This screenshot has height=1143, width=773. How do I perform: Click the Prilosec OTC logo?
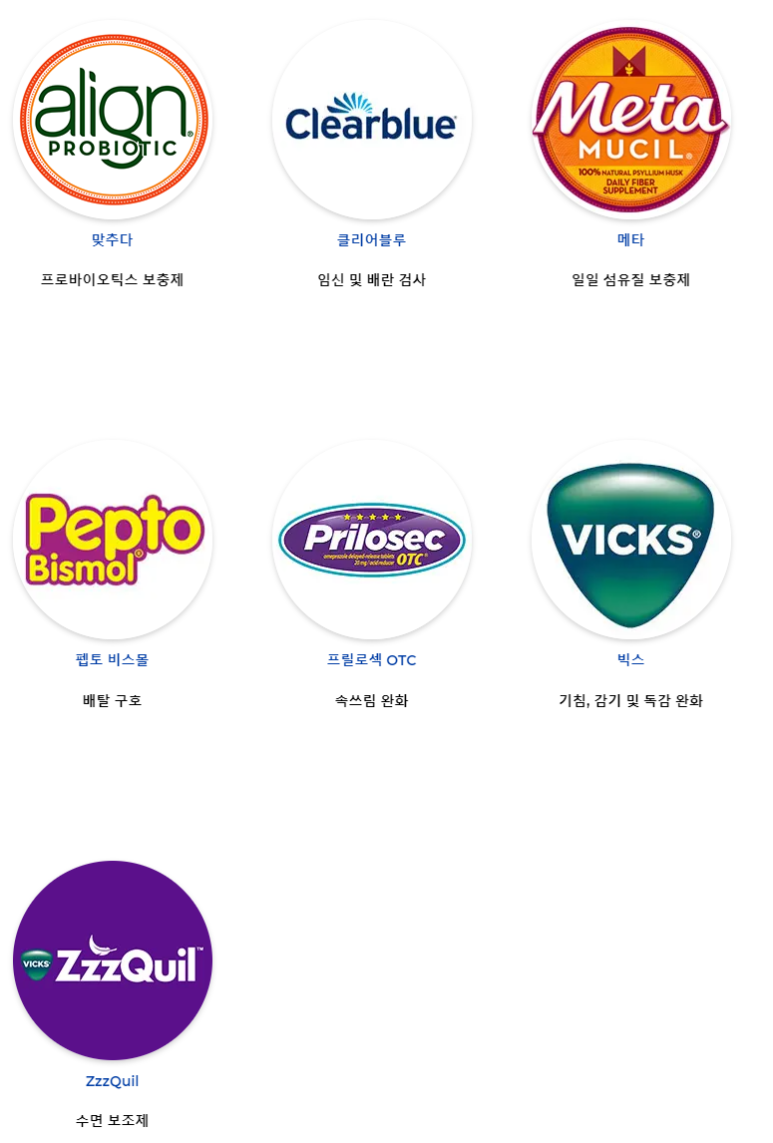(x=371, y=539)
